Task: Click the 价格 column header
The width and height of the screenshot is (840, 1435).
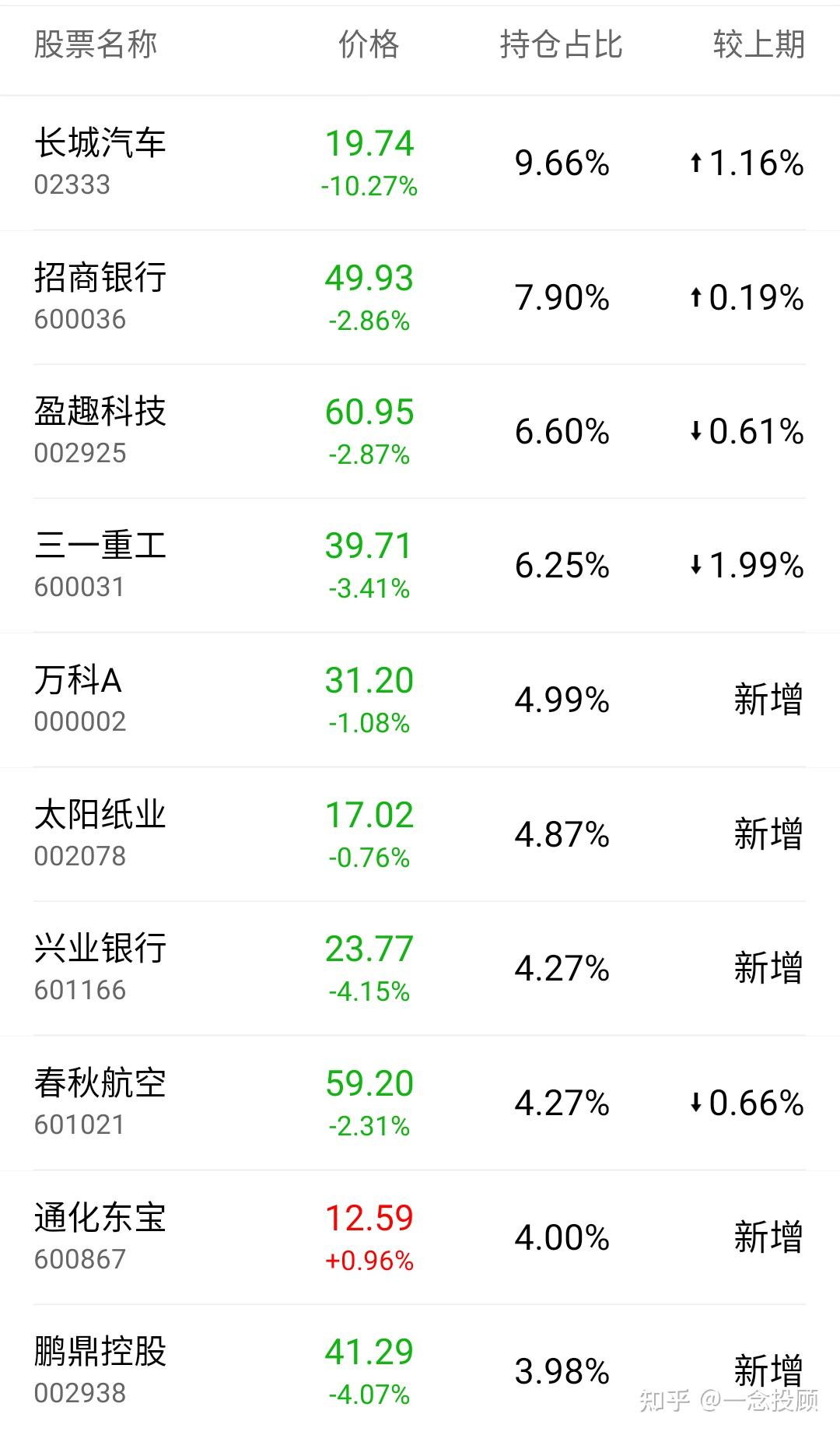Action: pyautogui.click(x=368, y=47)
